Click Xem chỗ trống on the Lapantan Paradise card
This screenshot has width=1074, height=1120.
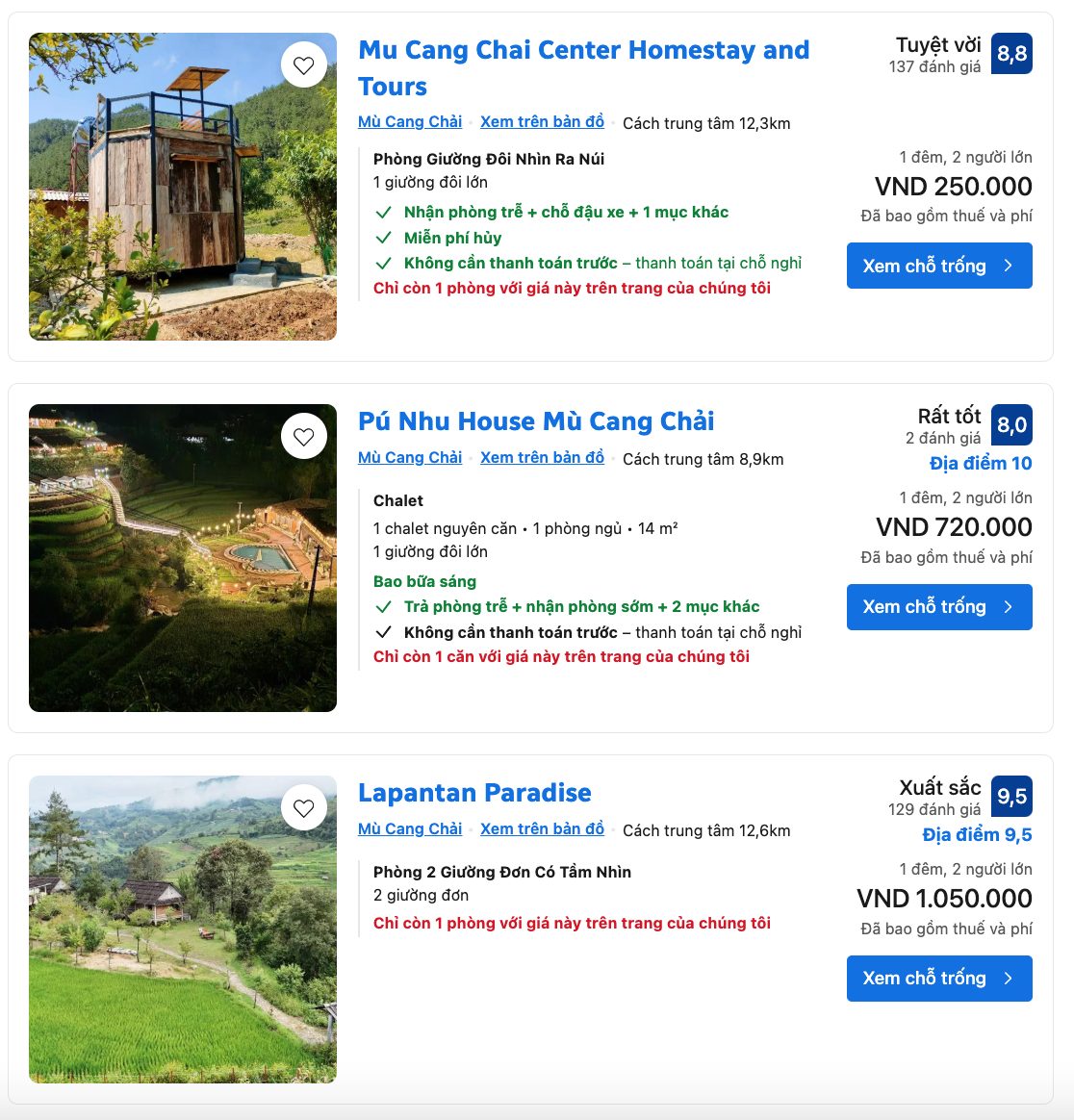click(939, 979)
